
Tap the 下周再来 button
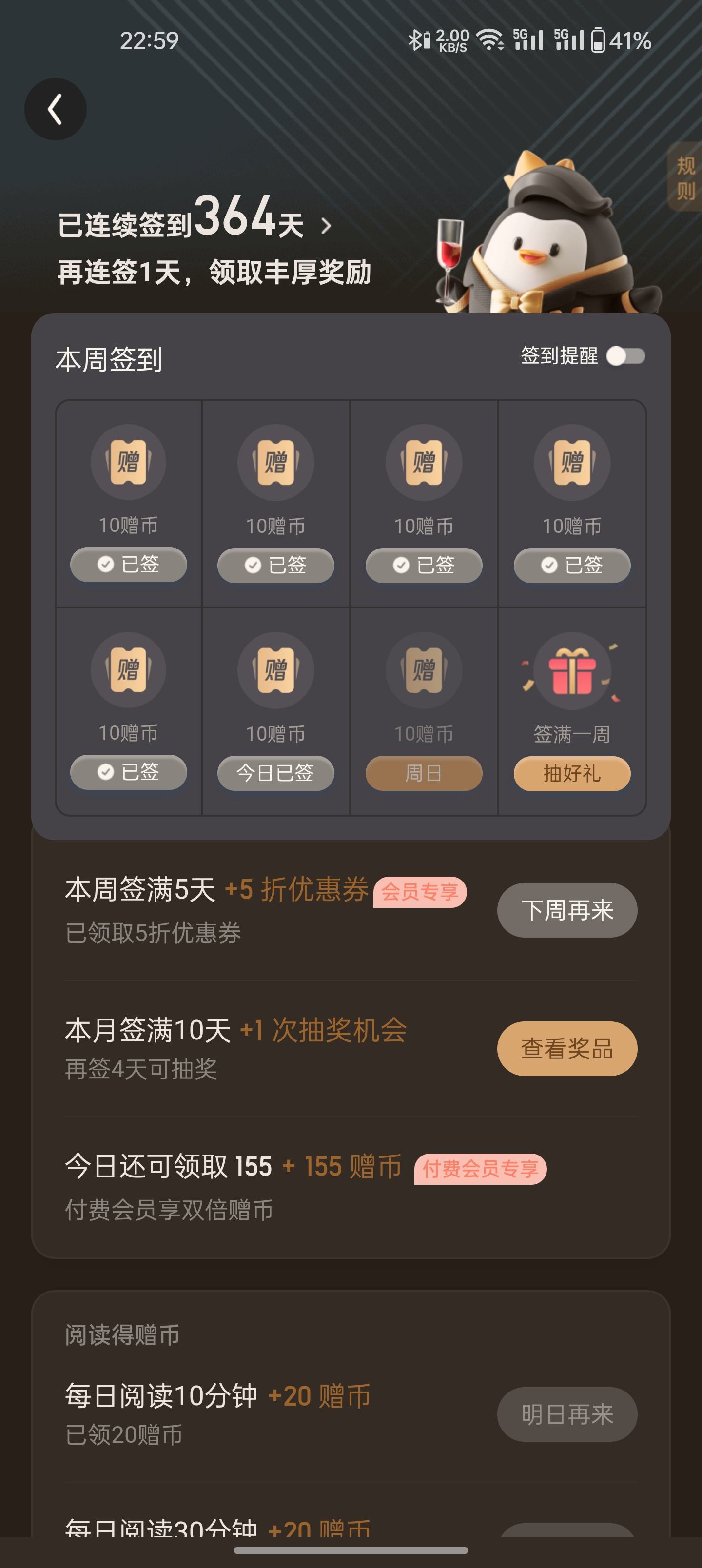pyautogui.click(x=567, y=910)
